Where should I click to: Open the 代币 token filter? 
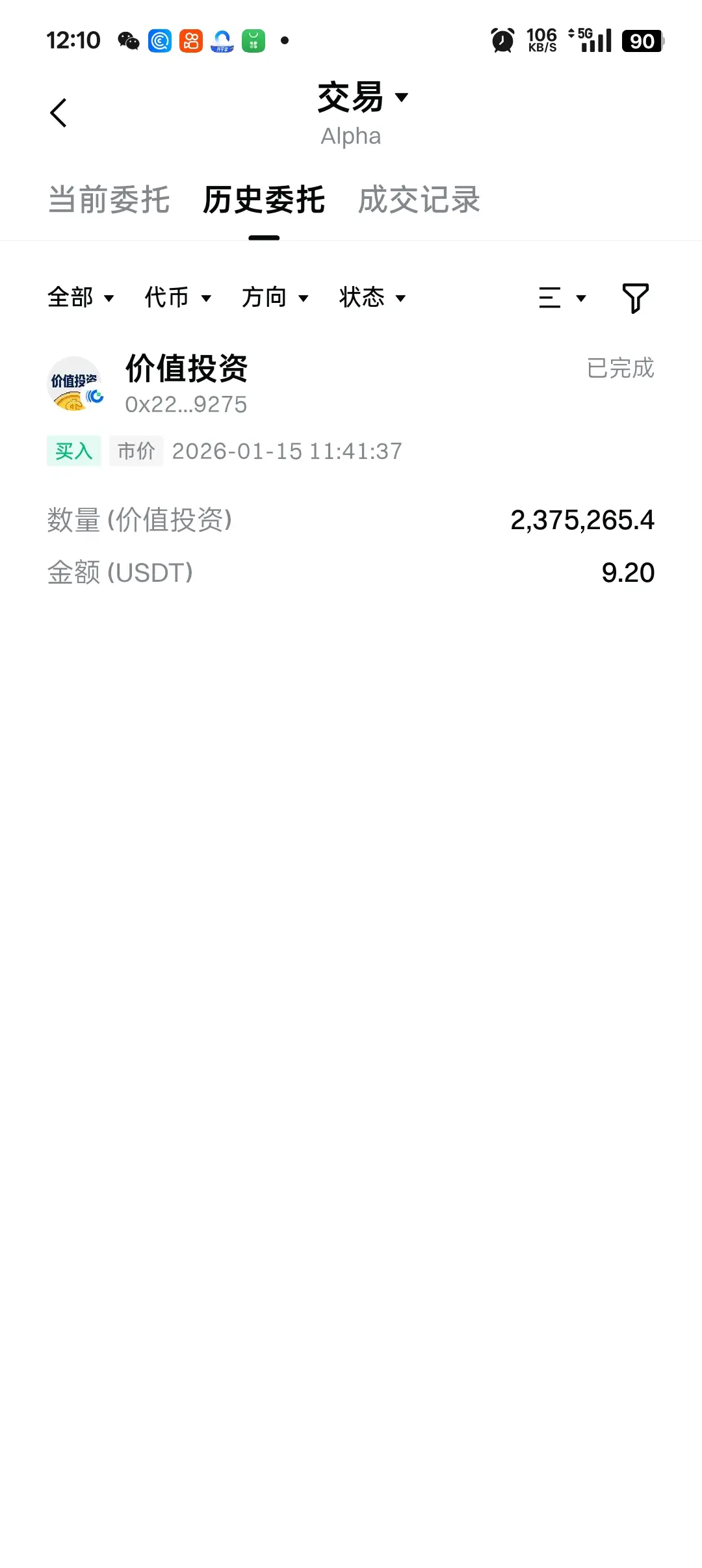click(177, 298)
